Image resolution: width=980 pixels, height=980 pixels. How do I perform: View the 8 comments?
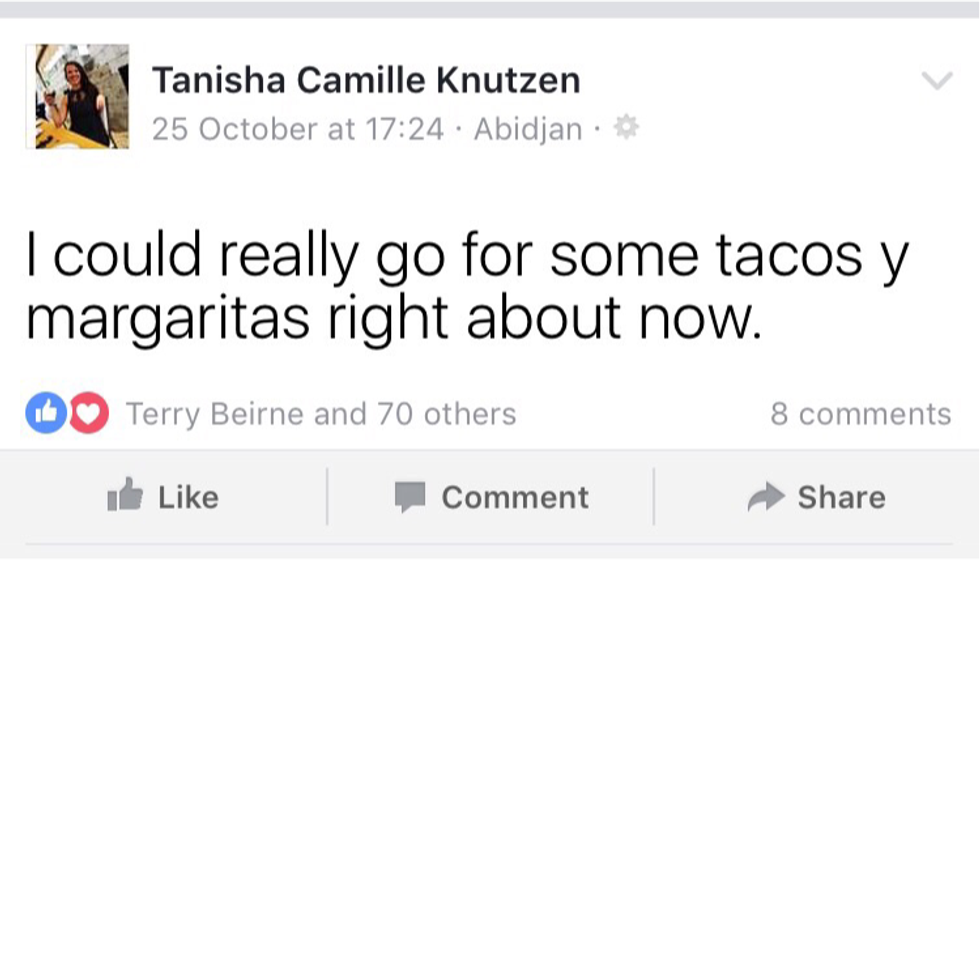coord(860,414)
